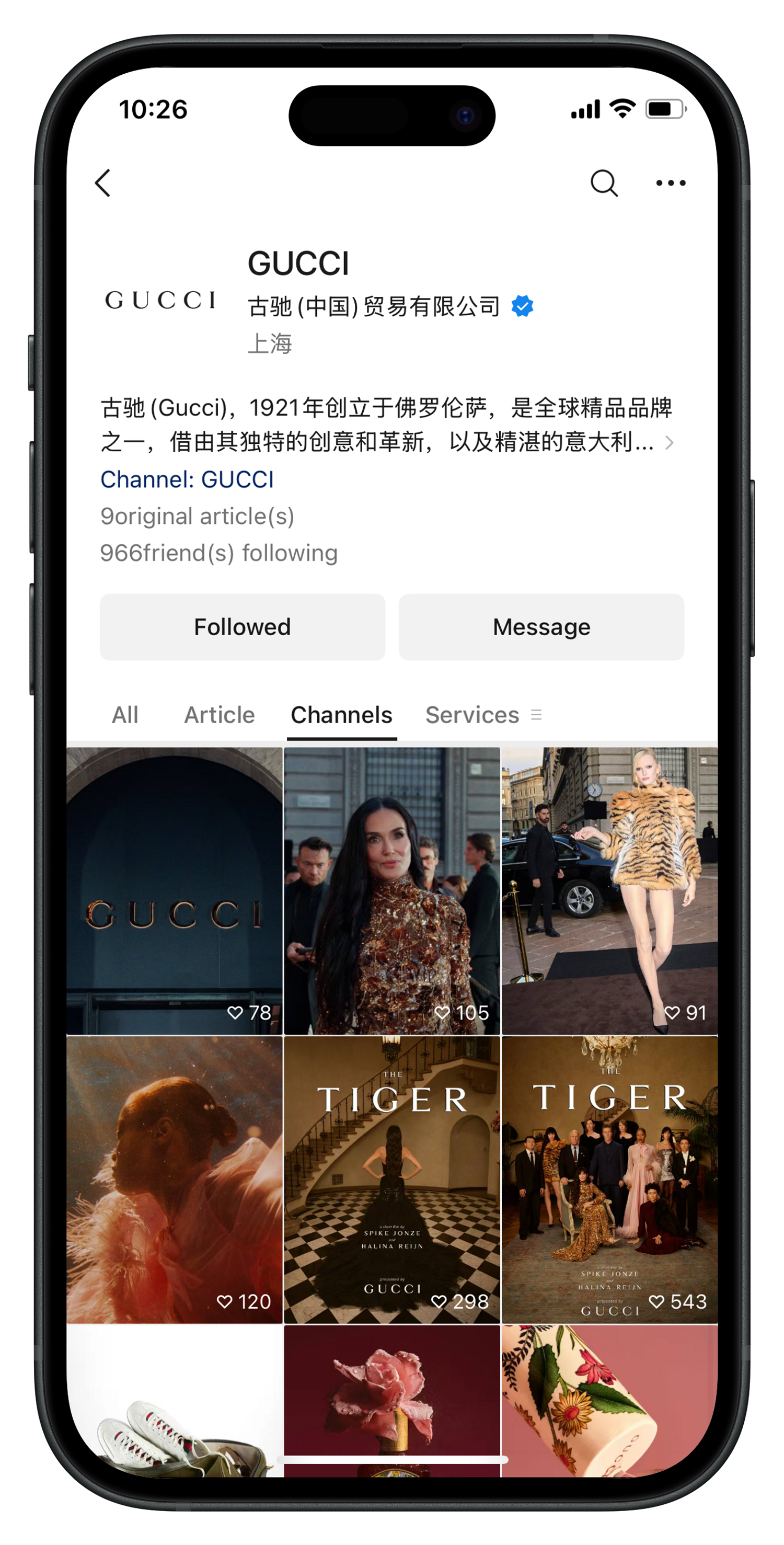784x1545 pixels.
Task: Open the search magnifier icon
Action: (604, 183)
